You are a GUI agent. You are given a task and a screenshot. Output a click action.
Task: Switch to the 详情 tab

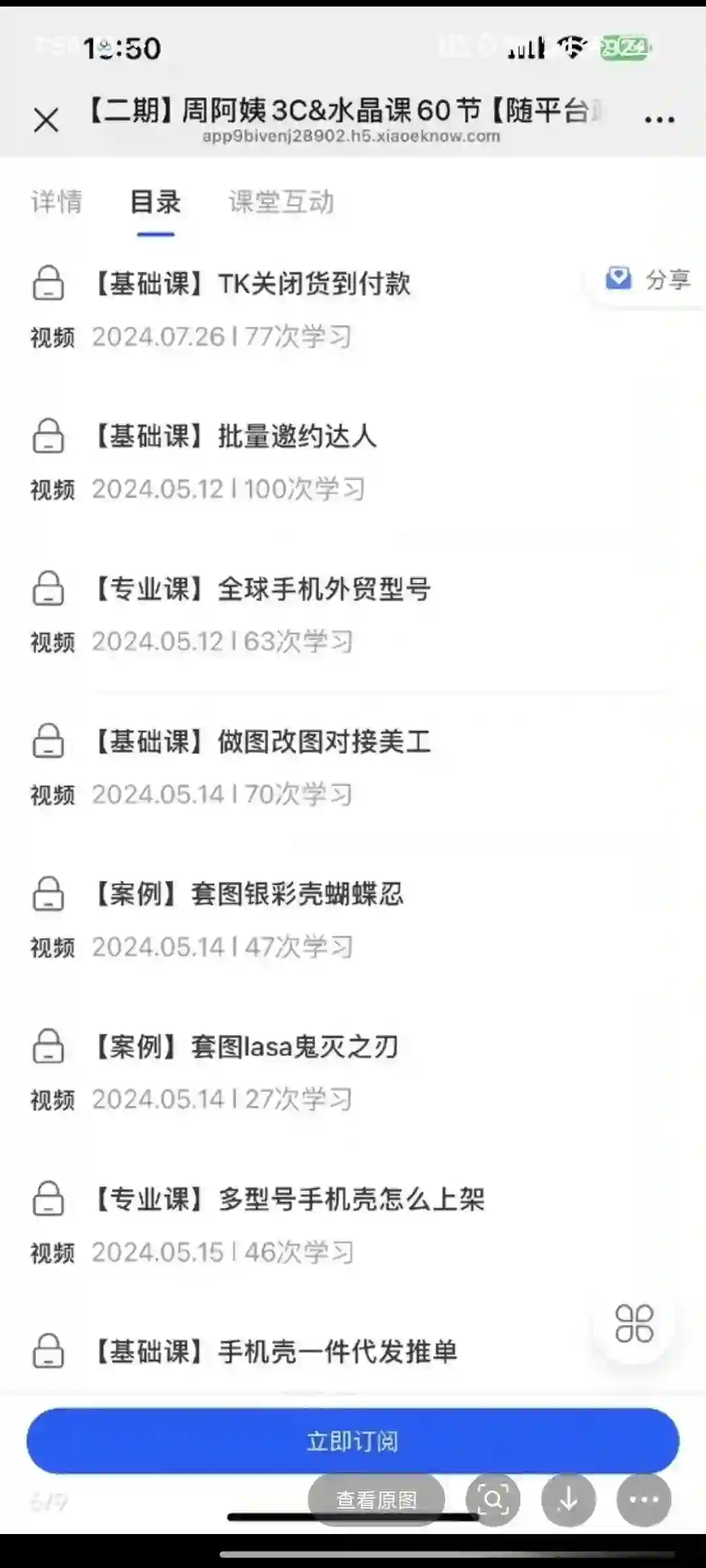(57, 202)
